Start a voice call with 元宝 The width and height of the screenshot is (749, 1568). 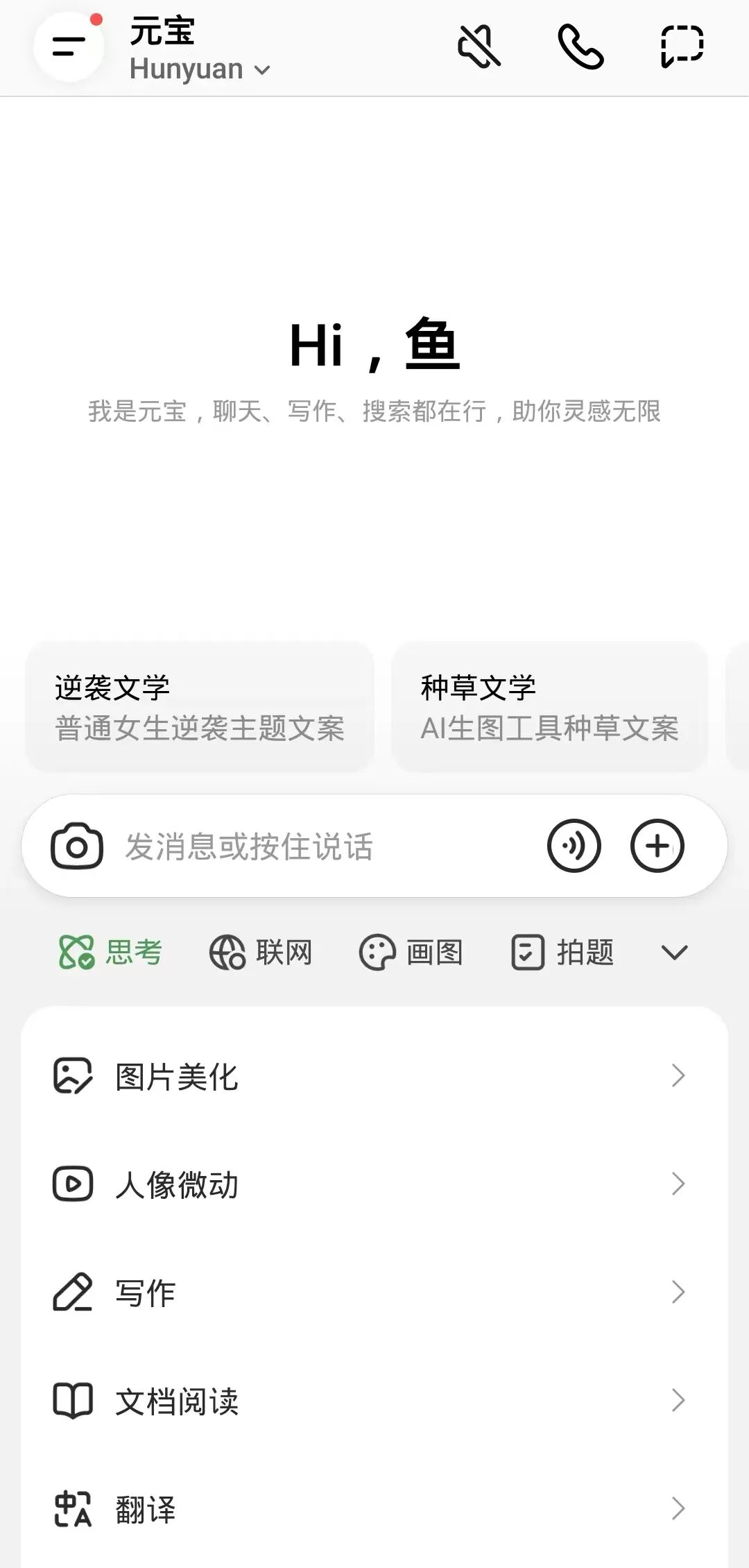coord(580,46)
